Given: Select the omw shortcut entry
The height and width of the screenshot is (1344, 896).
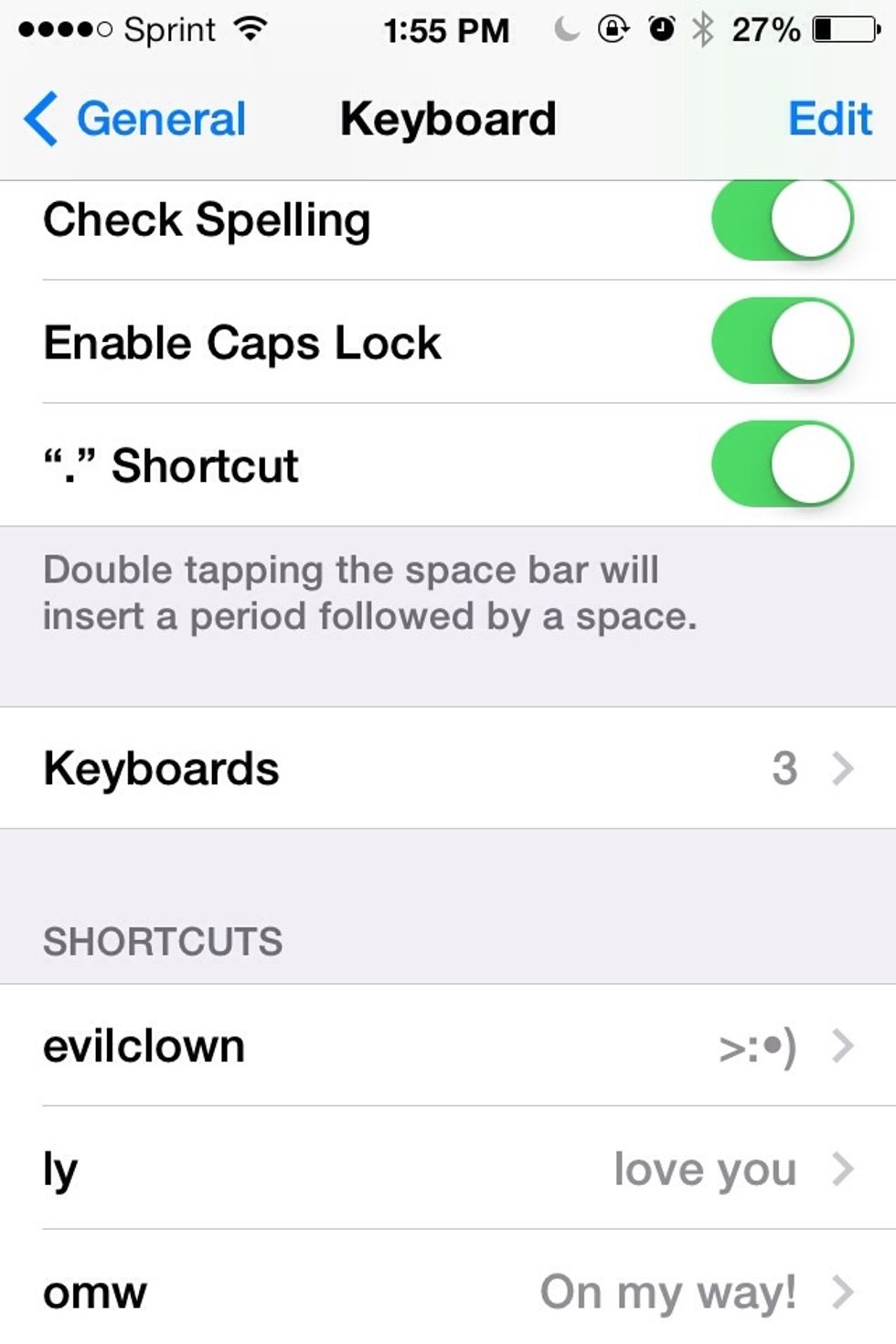Looking at the screenshot, I should (448, 1291).
